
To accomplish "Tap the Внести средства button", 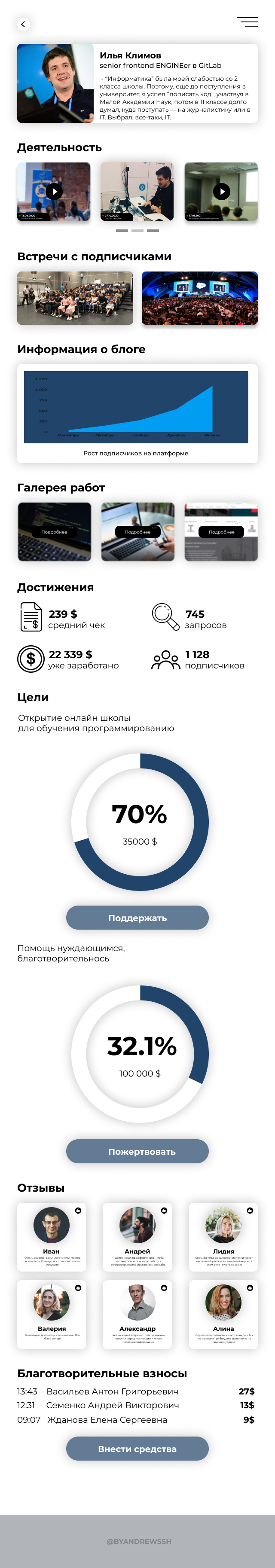I will [137, 1449].
